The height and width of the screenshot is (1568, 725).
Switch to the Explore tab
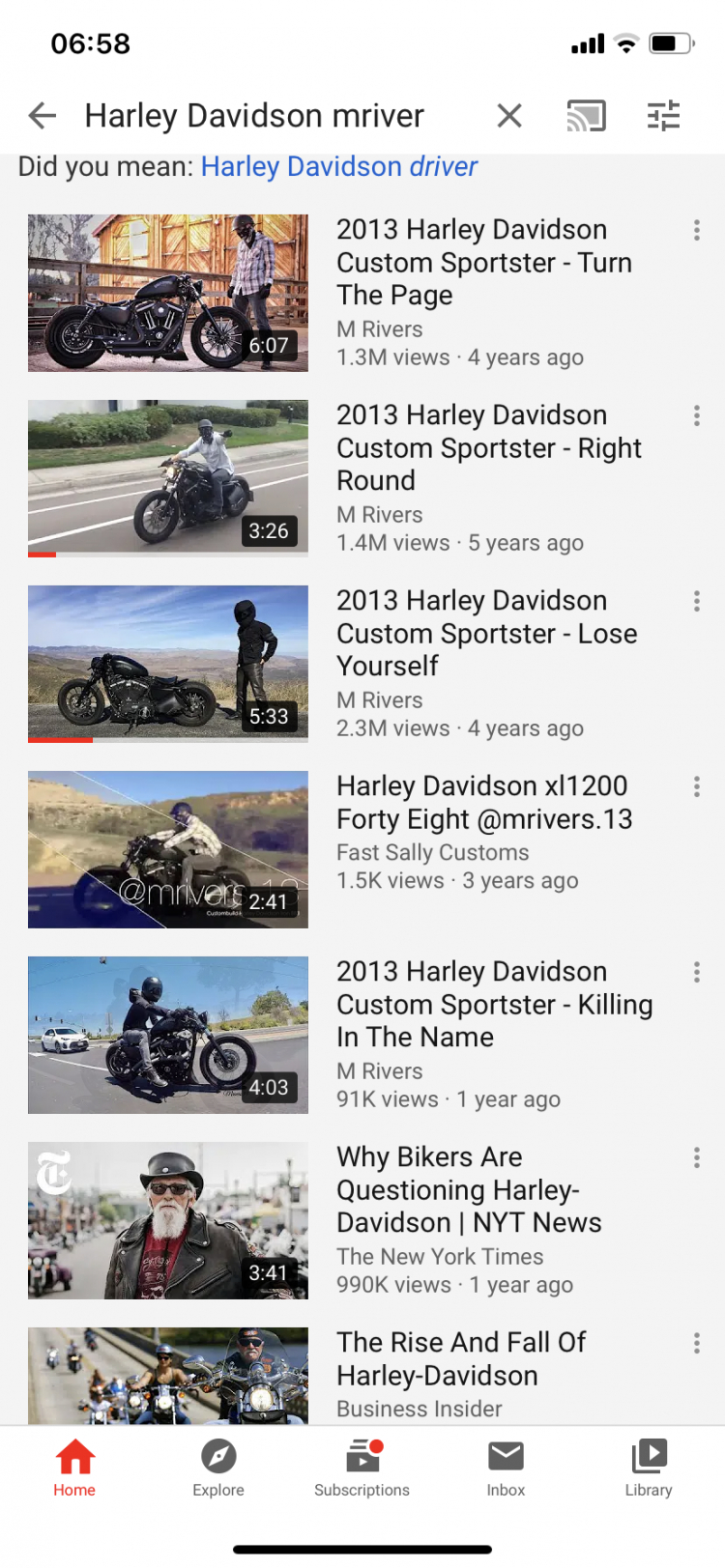click(218, 1468)
